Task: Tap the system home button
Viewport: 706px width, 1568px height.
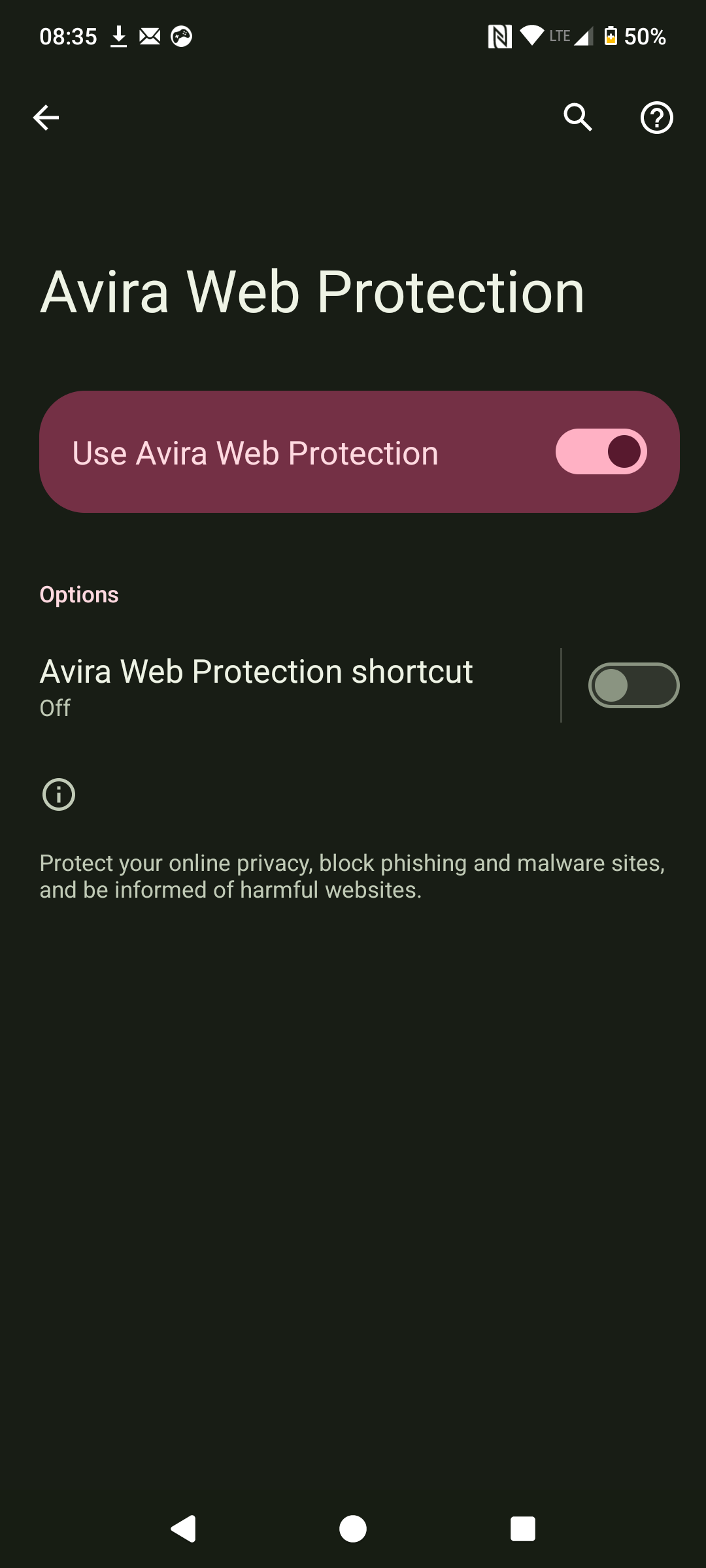Action: [353, 1529]
